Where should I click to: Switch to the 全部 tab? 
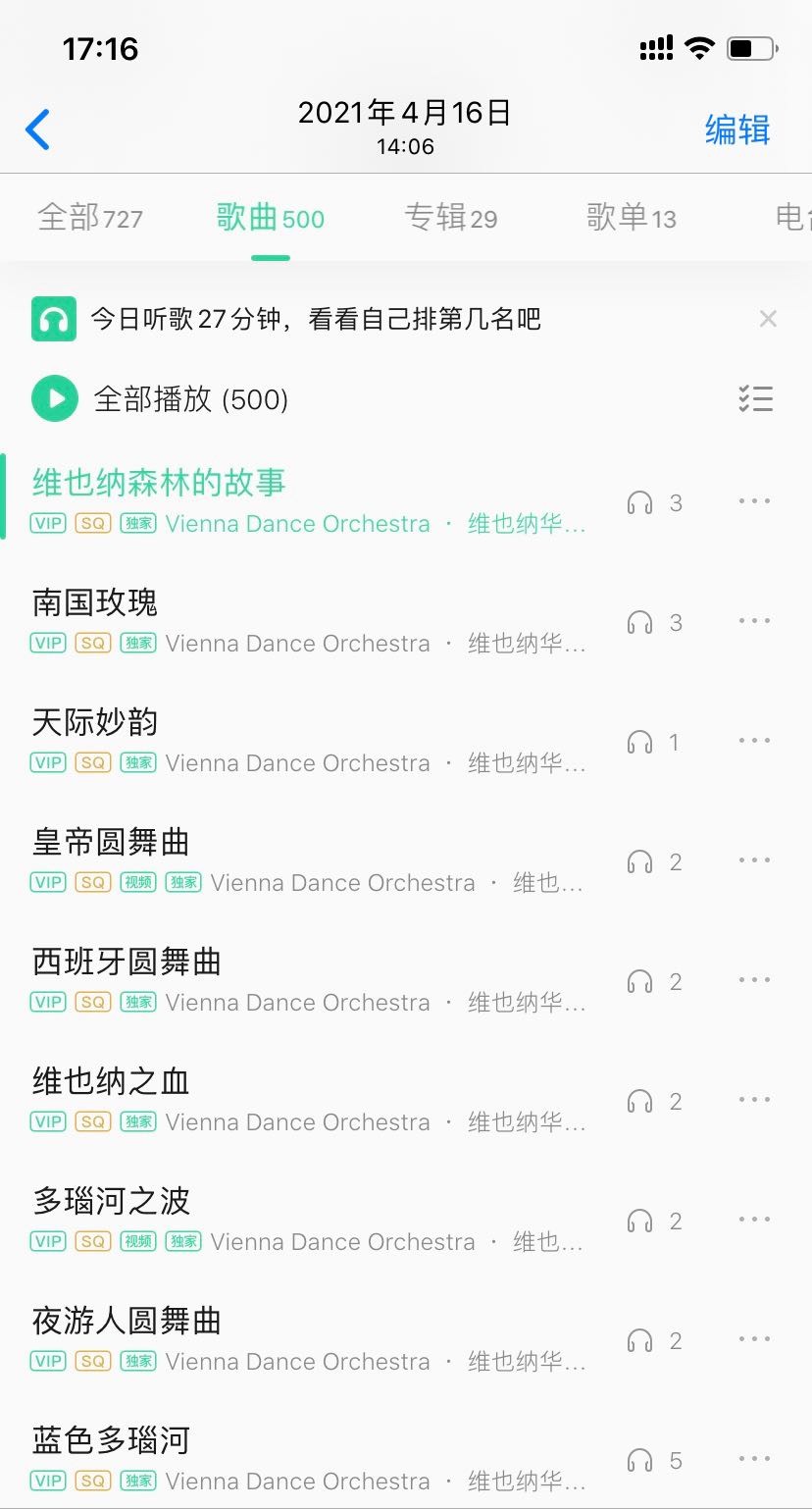pos(89,217)
